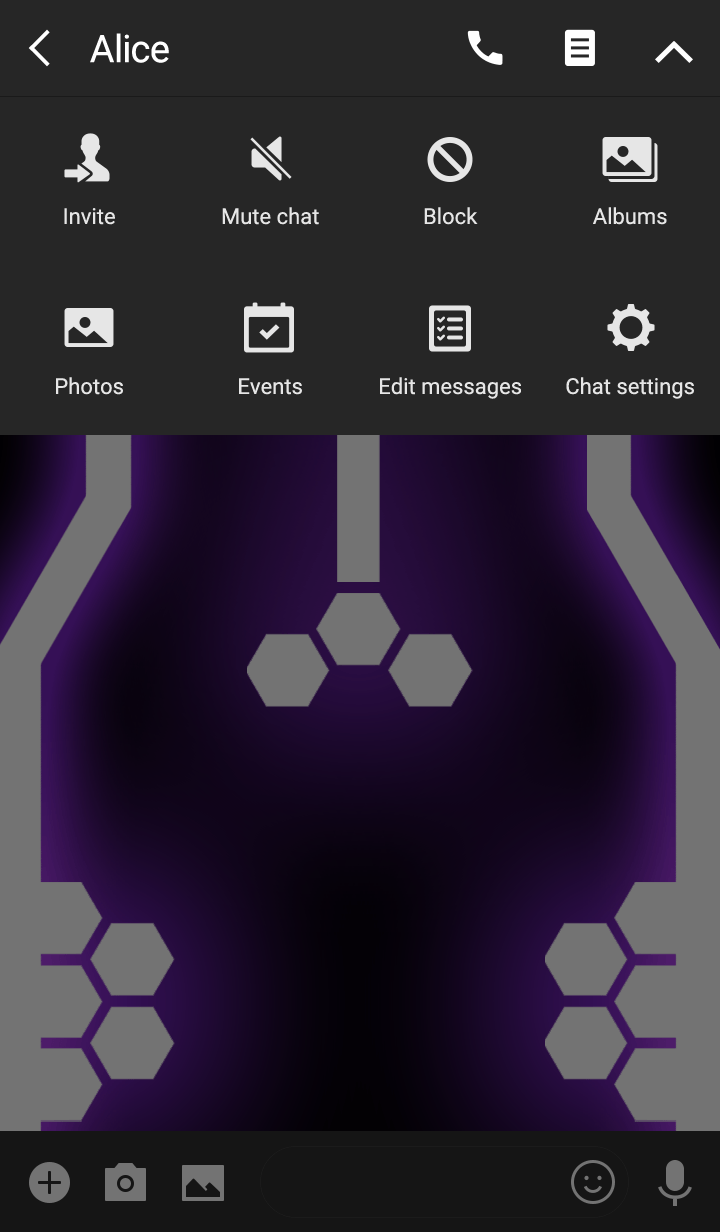Open the emoji sticker picker

[x=592, y=1182]
